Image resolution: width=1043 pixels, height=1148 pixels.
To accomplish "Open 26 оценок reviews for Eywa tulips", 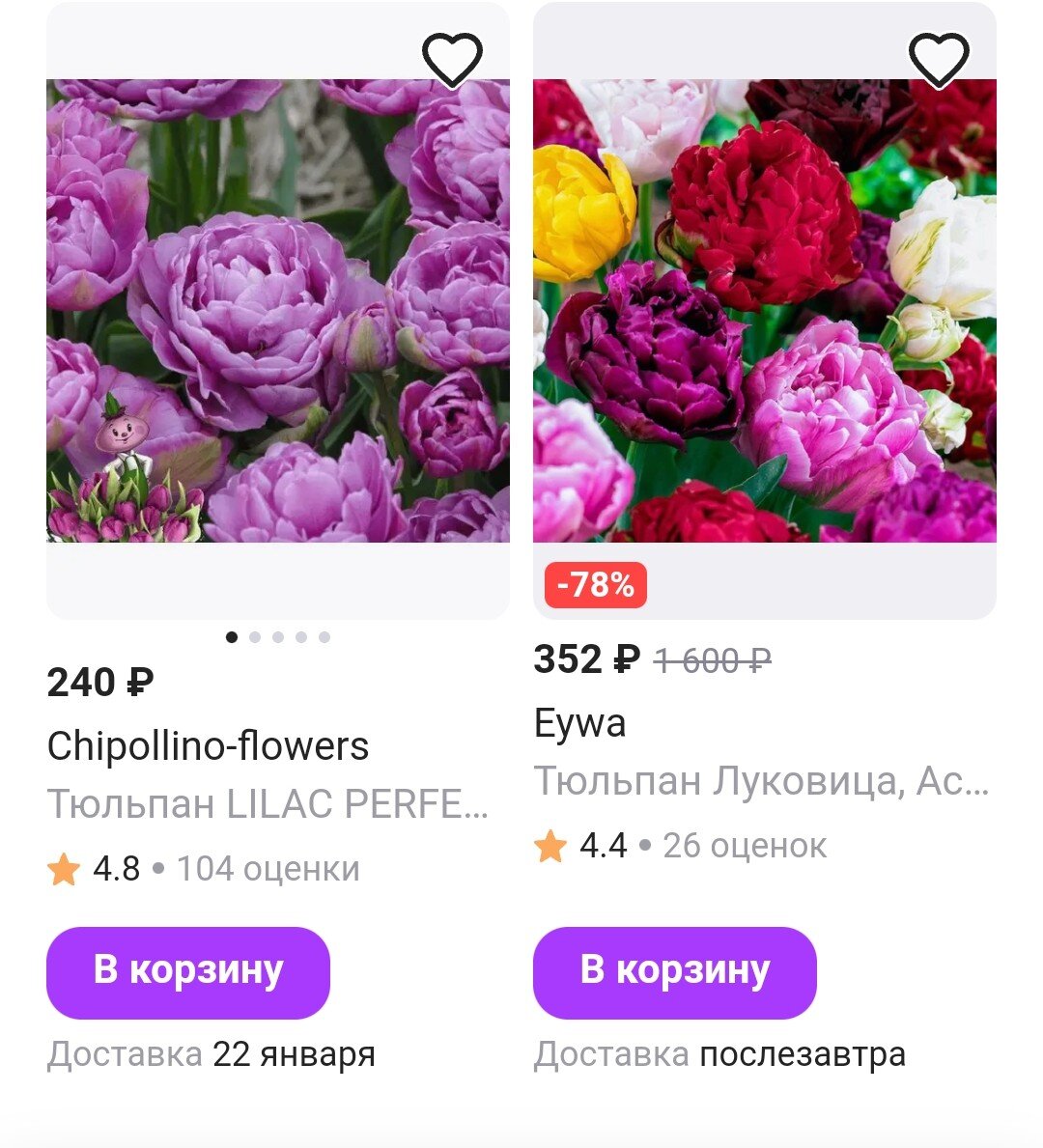I will click(x=741, y=846).
